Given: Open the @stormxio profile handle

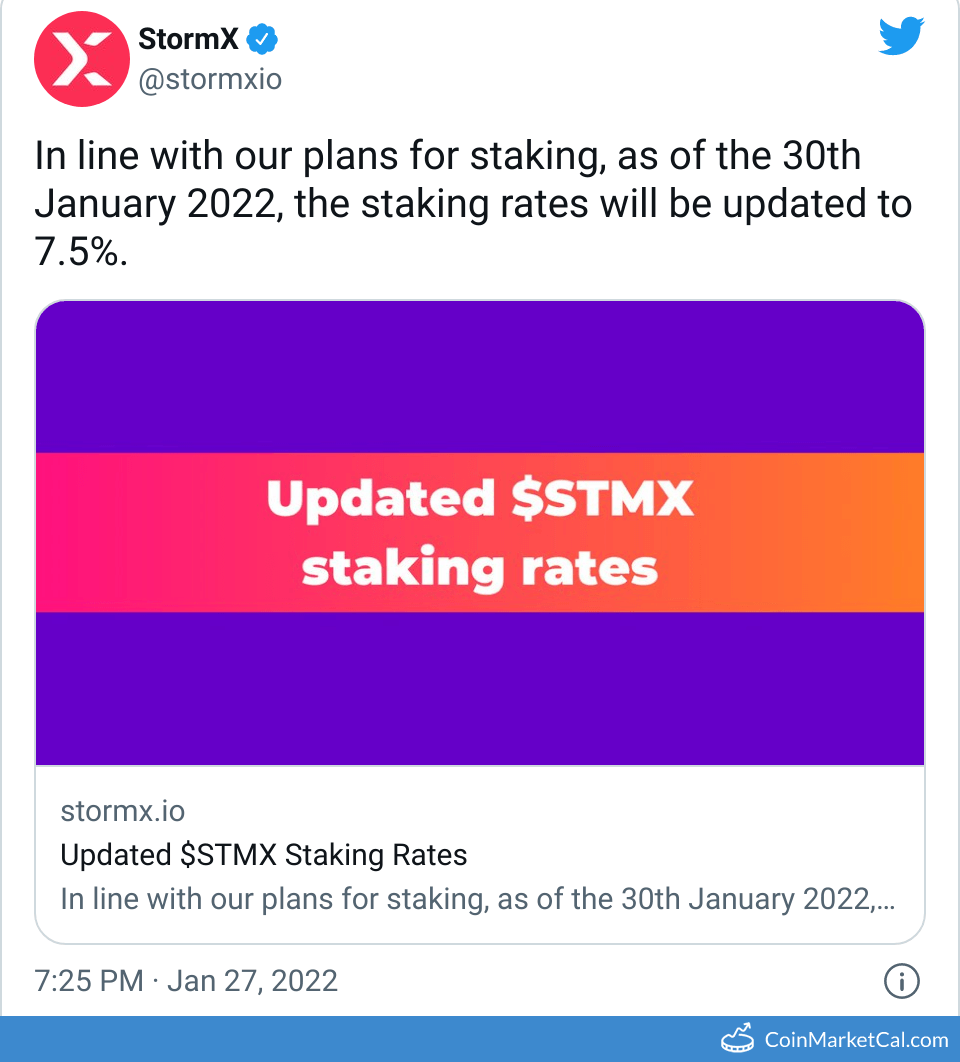Looking at the screenshot, I should coord(211,79).
